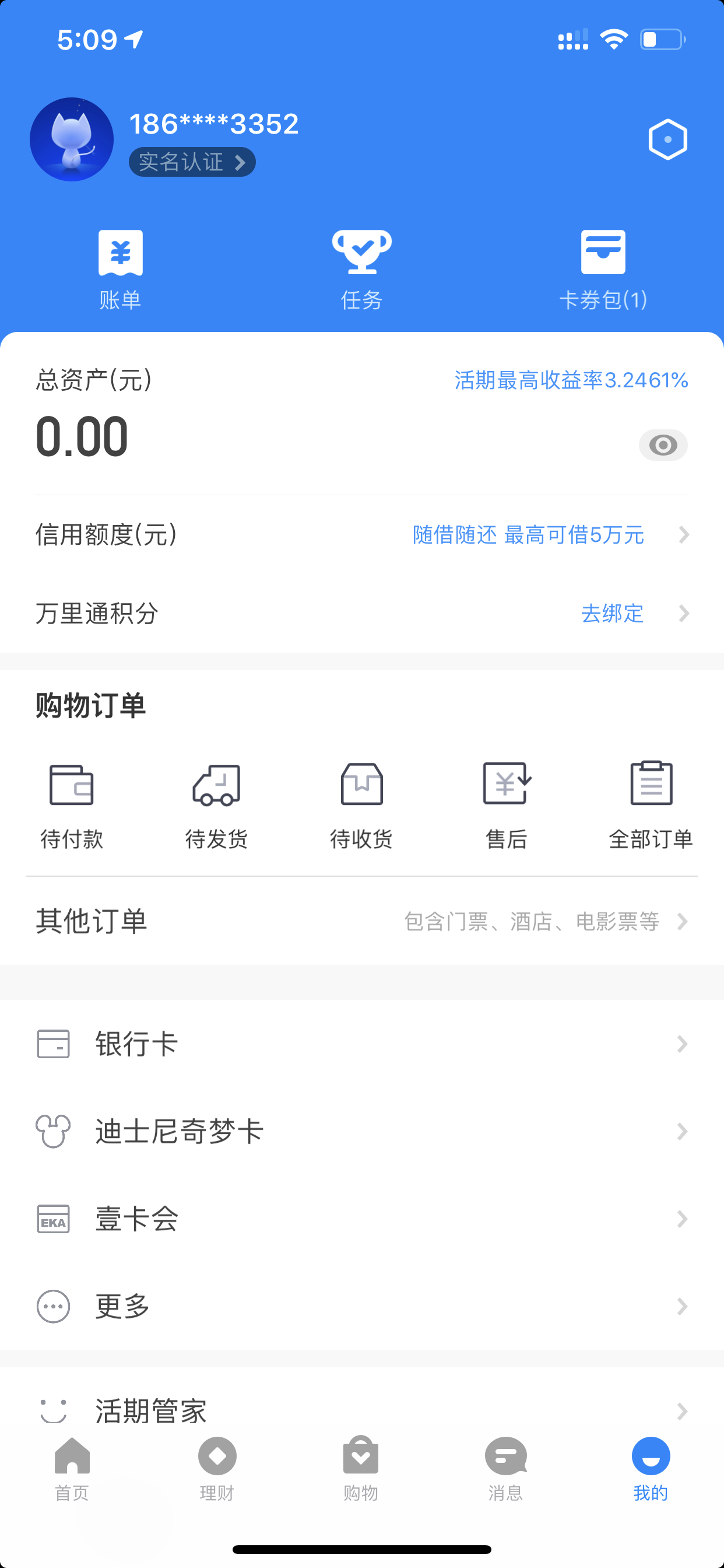Open 银行卡 bank cards
Viewport: 724px width, 1568px height.
[362, 1044]
